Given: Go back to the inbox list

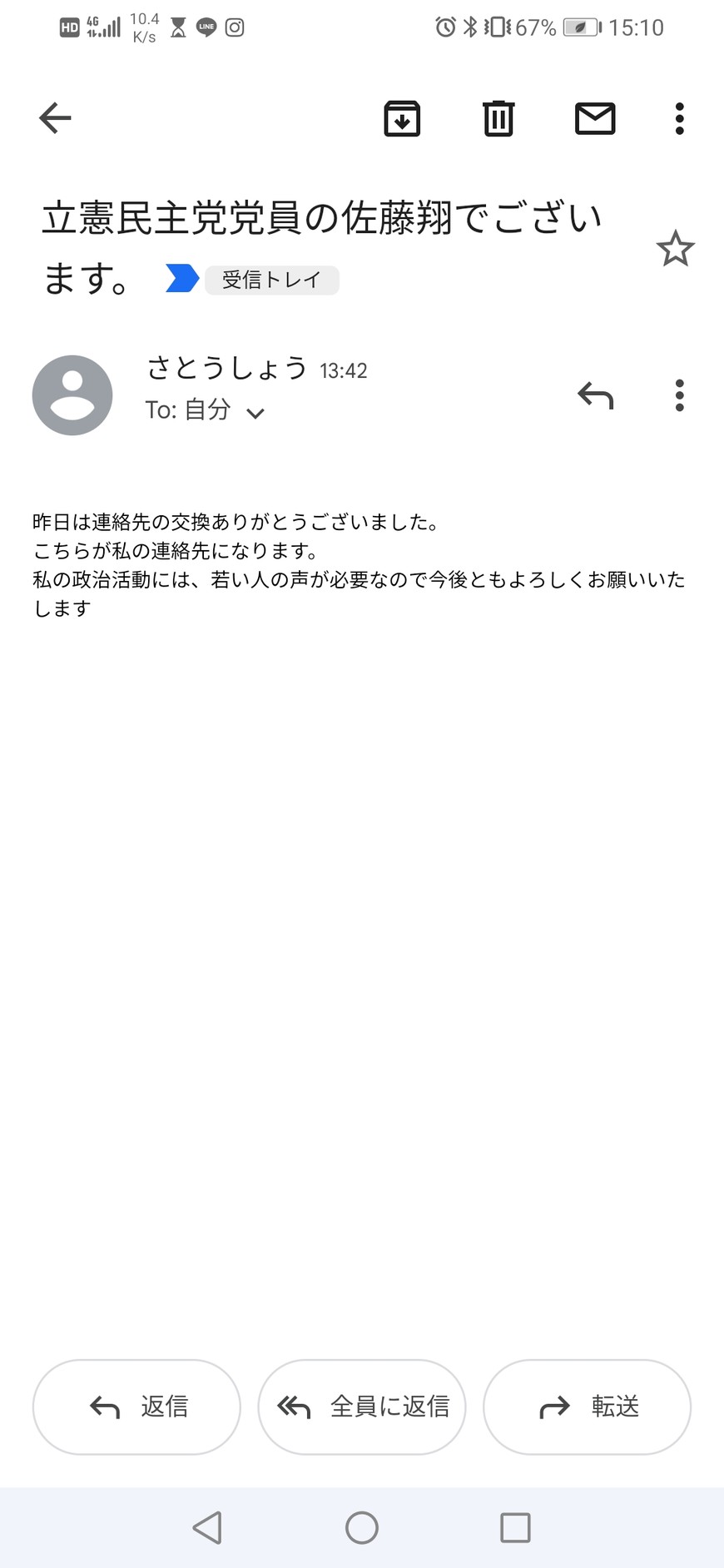Looking at the screenshot, I should pyautogui.click(x=55, y=118).
